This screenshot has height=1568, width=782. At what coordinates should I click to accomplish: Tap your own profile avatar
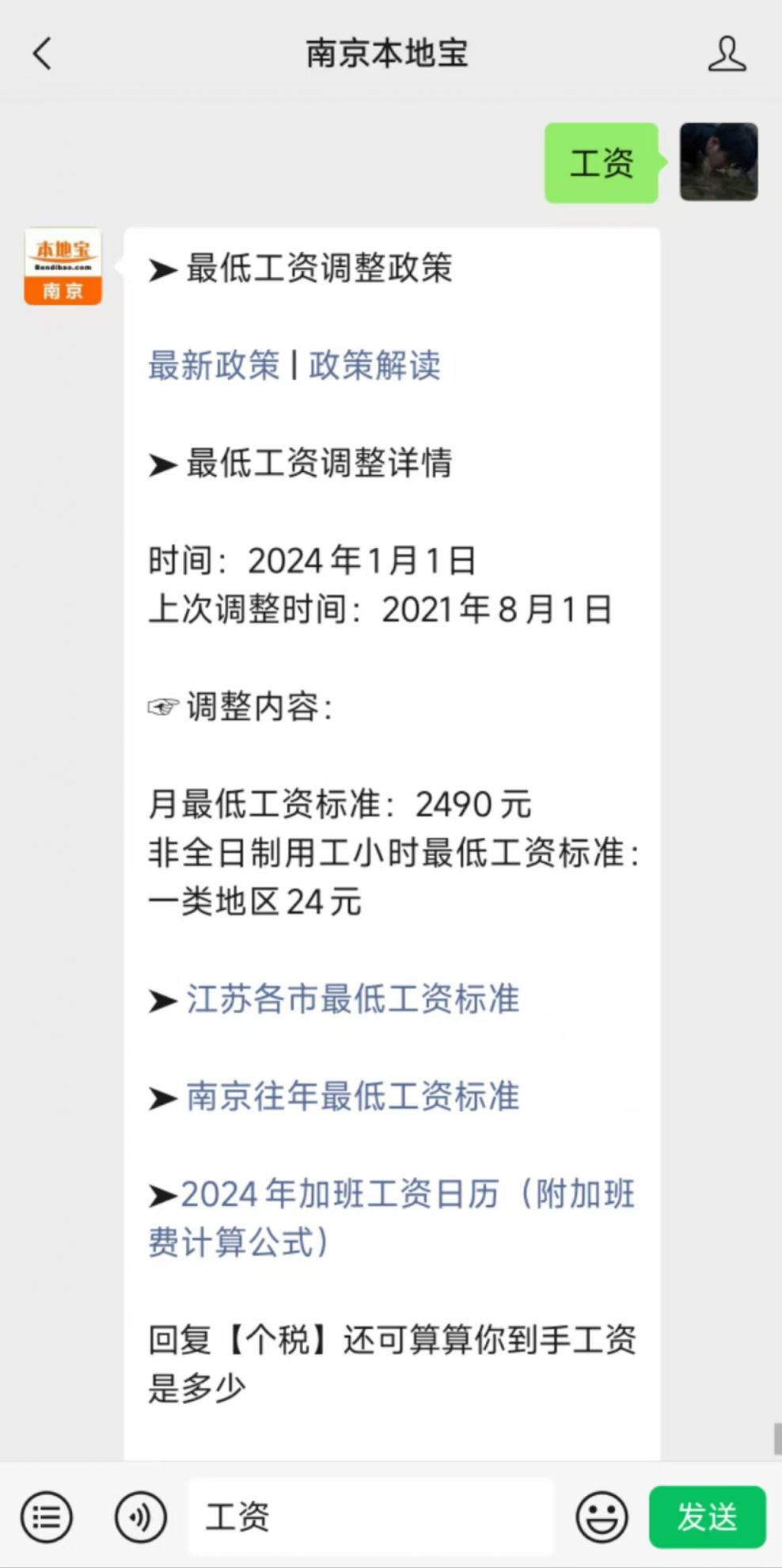[x=719, y=162]
